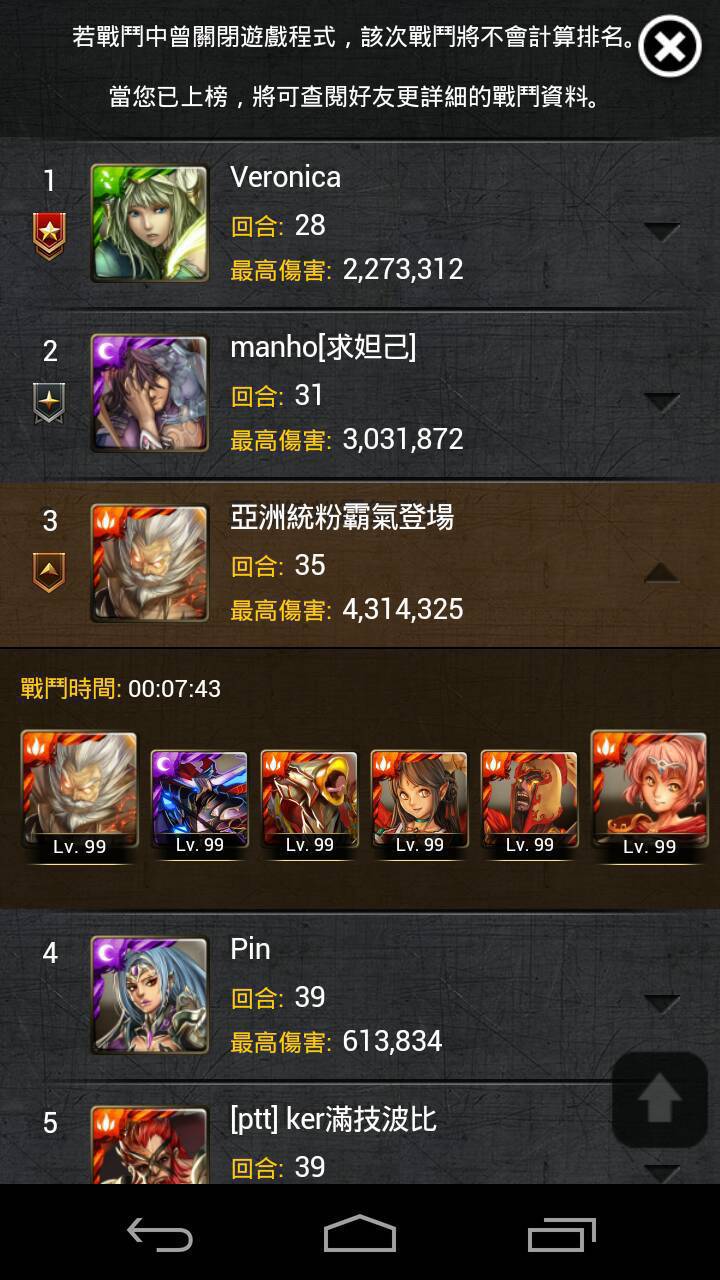Jump to top with the up arrow button
This screenshot has width=720, height=1280.
tap(660, 1099)
